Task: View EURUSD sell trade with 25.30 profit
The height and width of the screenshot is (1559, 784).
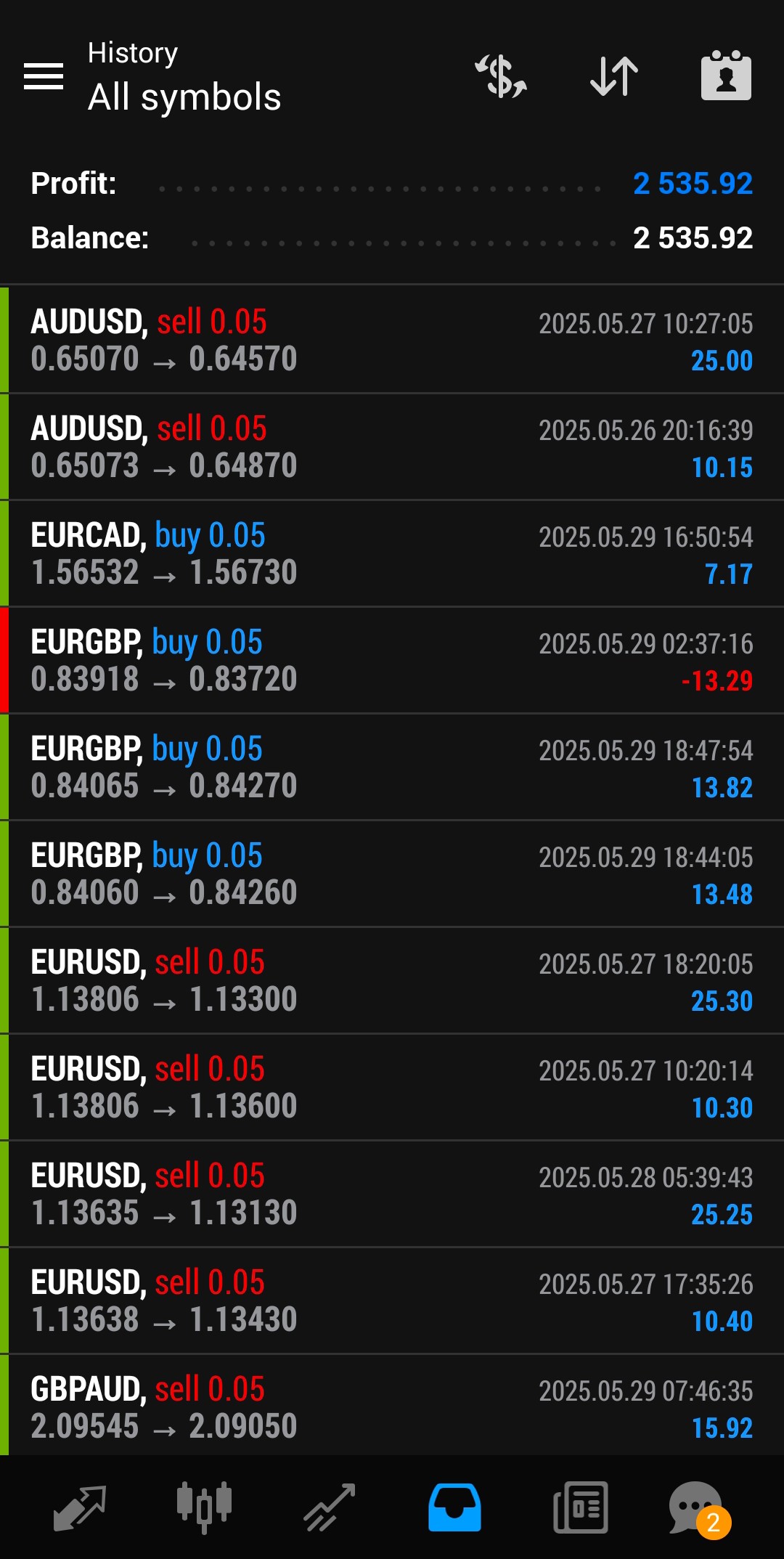Action: click(x=392, y=980)
